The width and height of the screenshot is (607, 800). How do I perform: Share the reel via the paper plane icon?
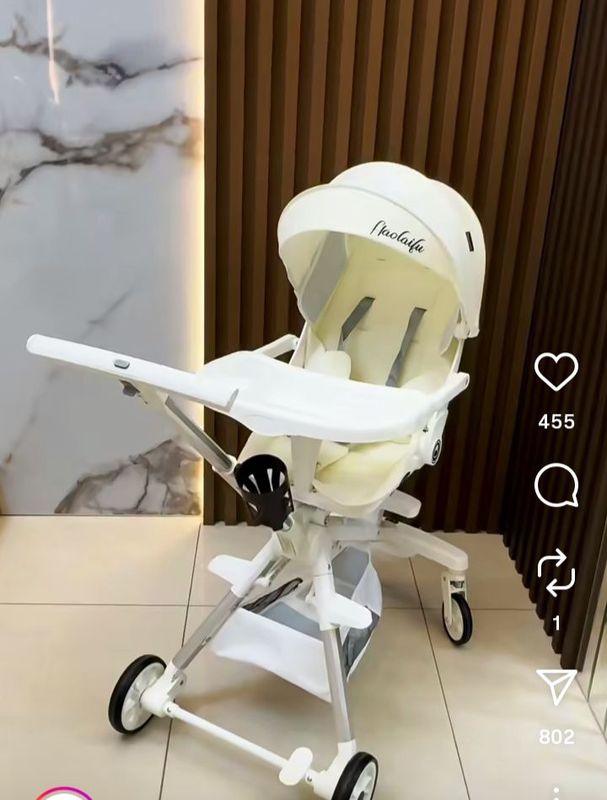click(556, 686)
